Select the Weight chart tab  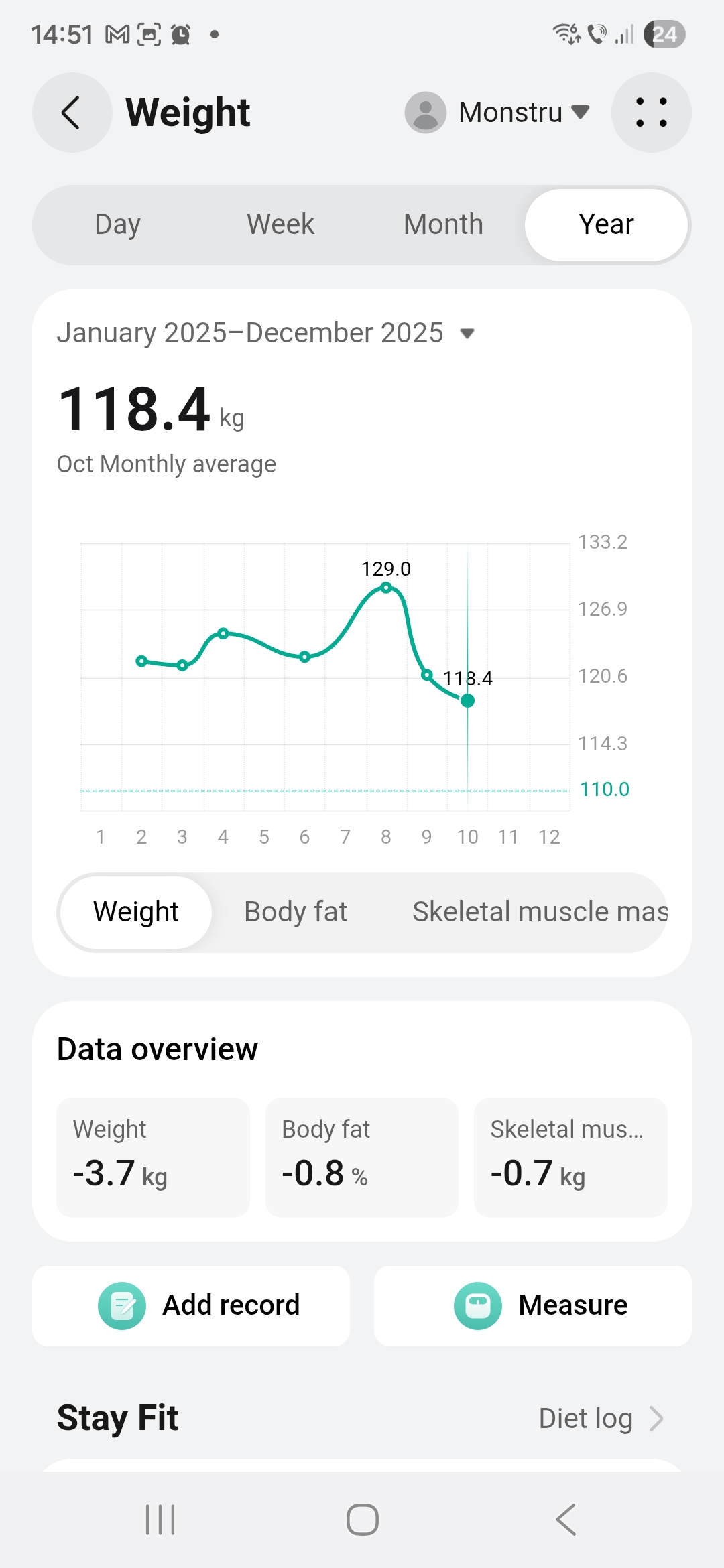click(136, 912)
